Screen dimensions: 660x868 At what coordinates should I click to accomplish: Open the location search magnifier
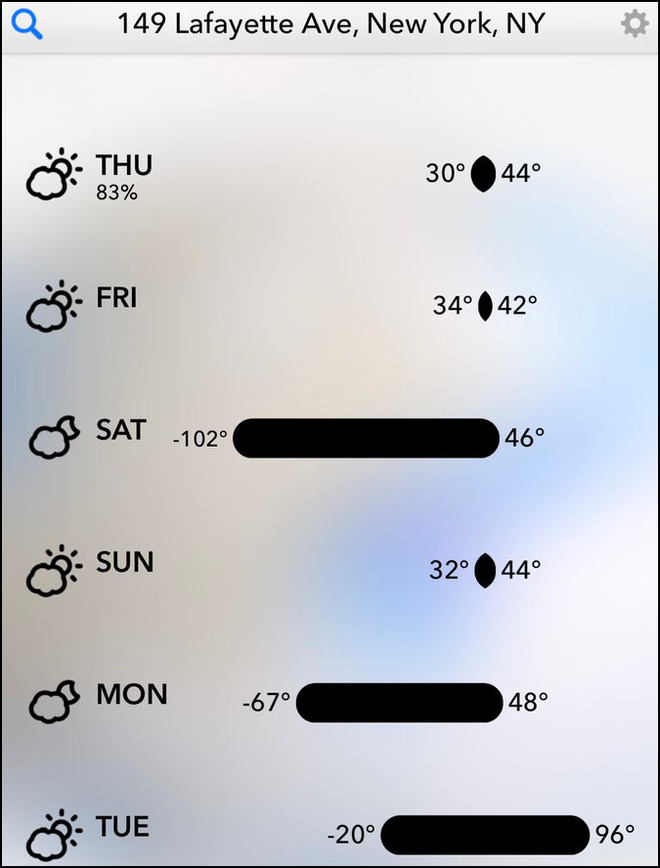coord(28,25)
